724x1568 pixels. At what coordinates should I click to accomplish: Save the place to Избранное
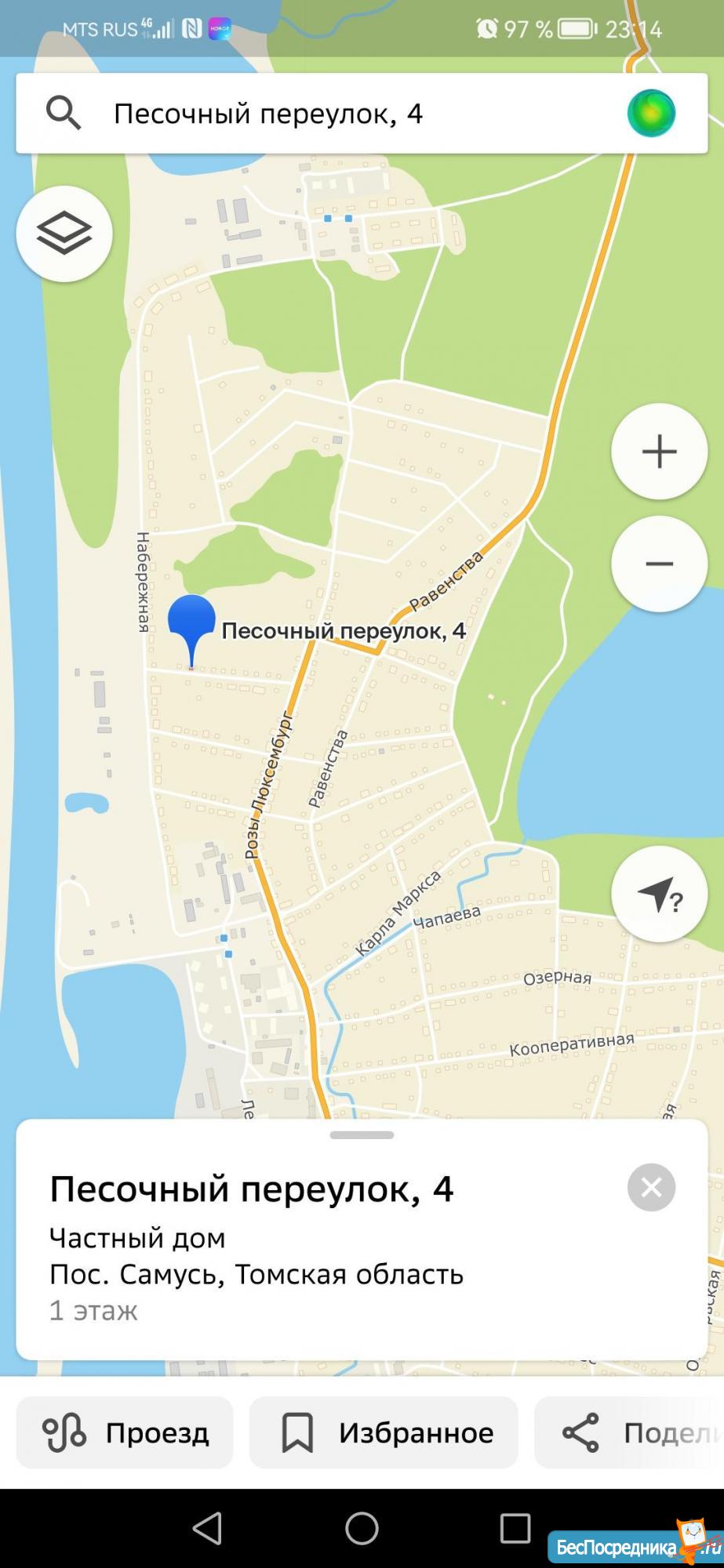[x=384, y=1432]
